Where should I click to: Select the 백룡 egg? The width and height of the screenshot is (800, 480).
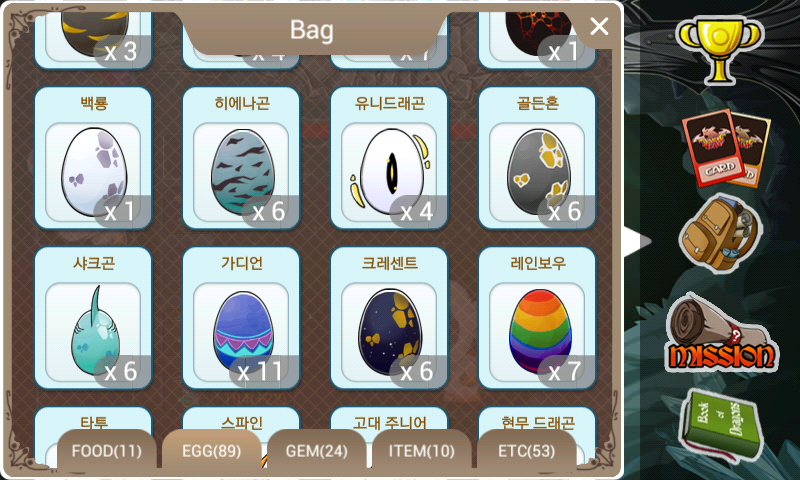coord(93,158)
